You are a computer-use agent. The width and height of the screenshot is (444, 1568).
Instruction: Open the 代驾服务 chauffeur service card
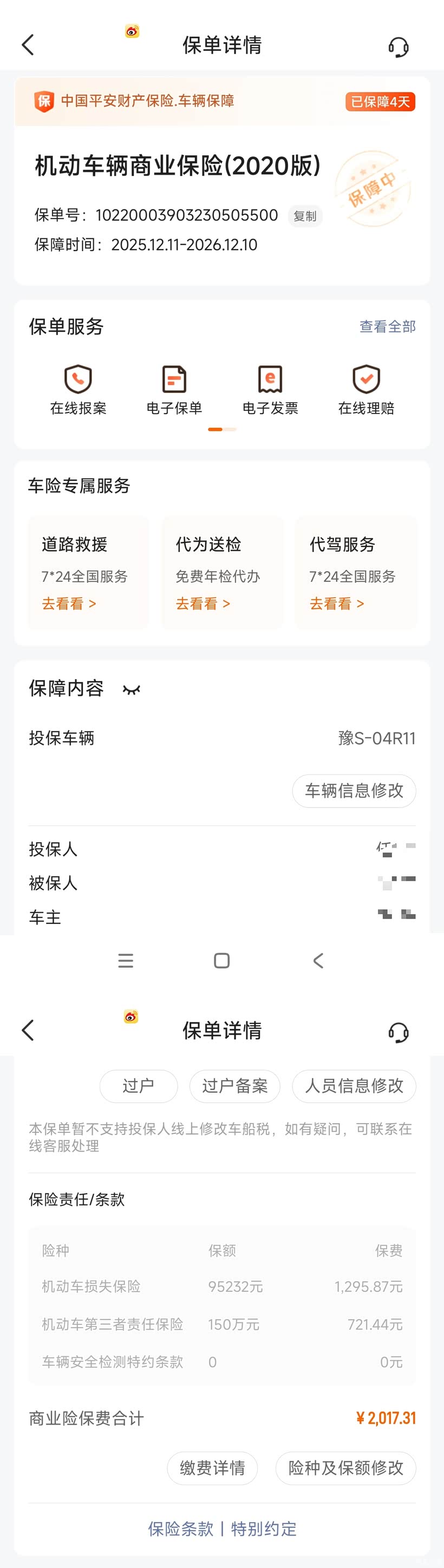tap(356, 572)
